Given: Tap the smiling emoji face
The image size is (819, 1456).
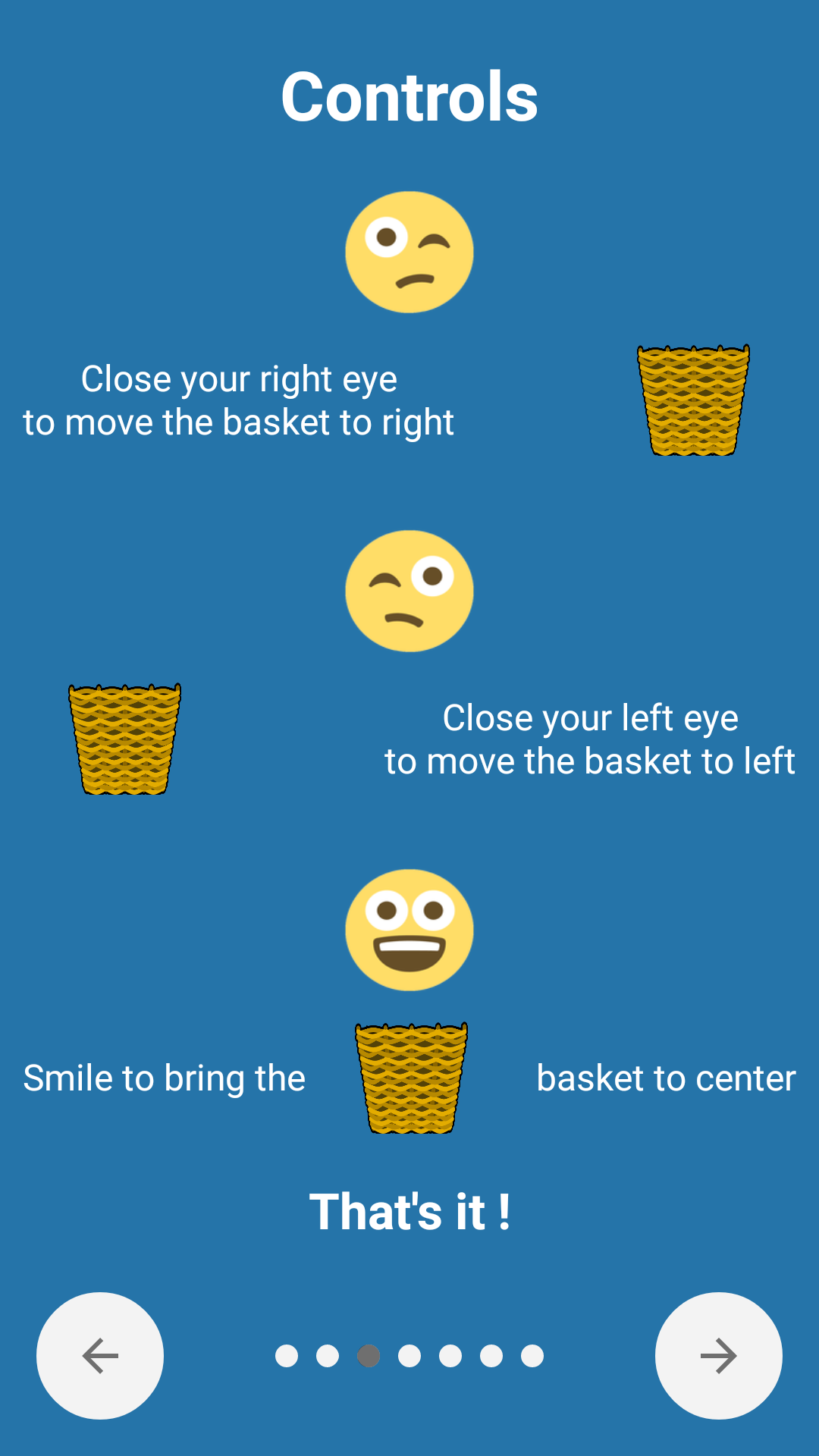Looking at the screenshot, I should pyautogui.click(x=409, y=929).
